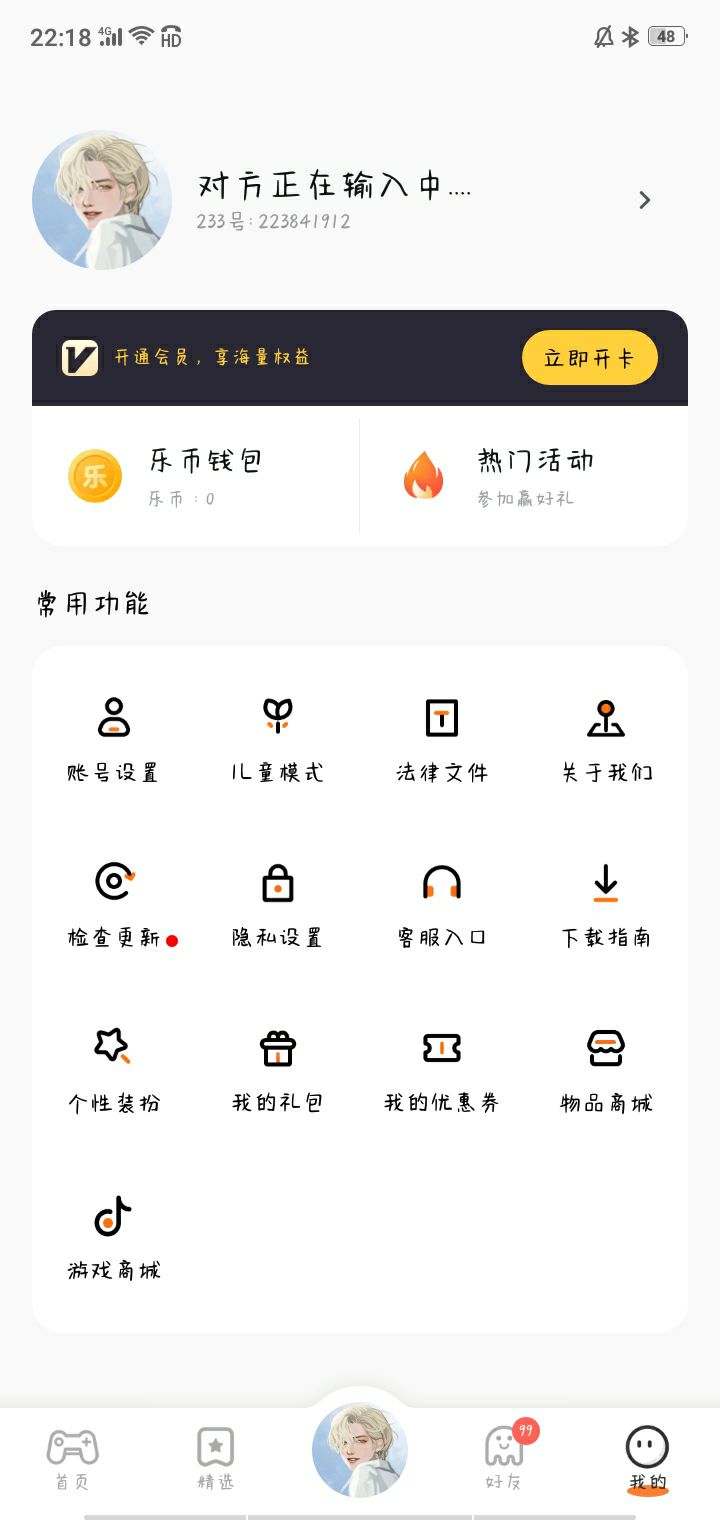Open 关于我们
The image size is (720, 1520).
click(606, 738)
